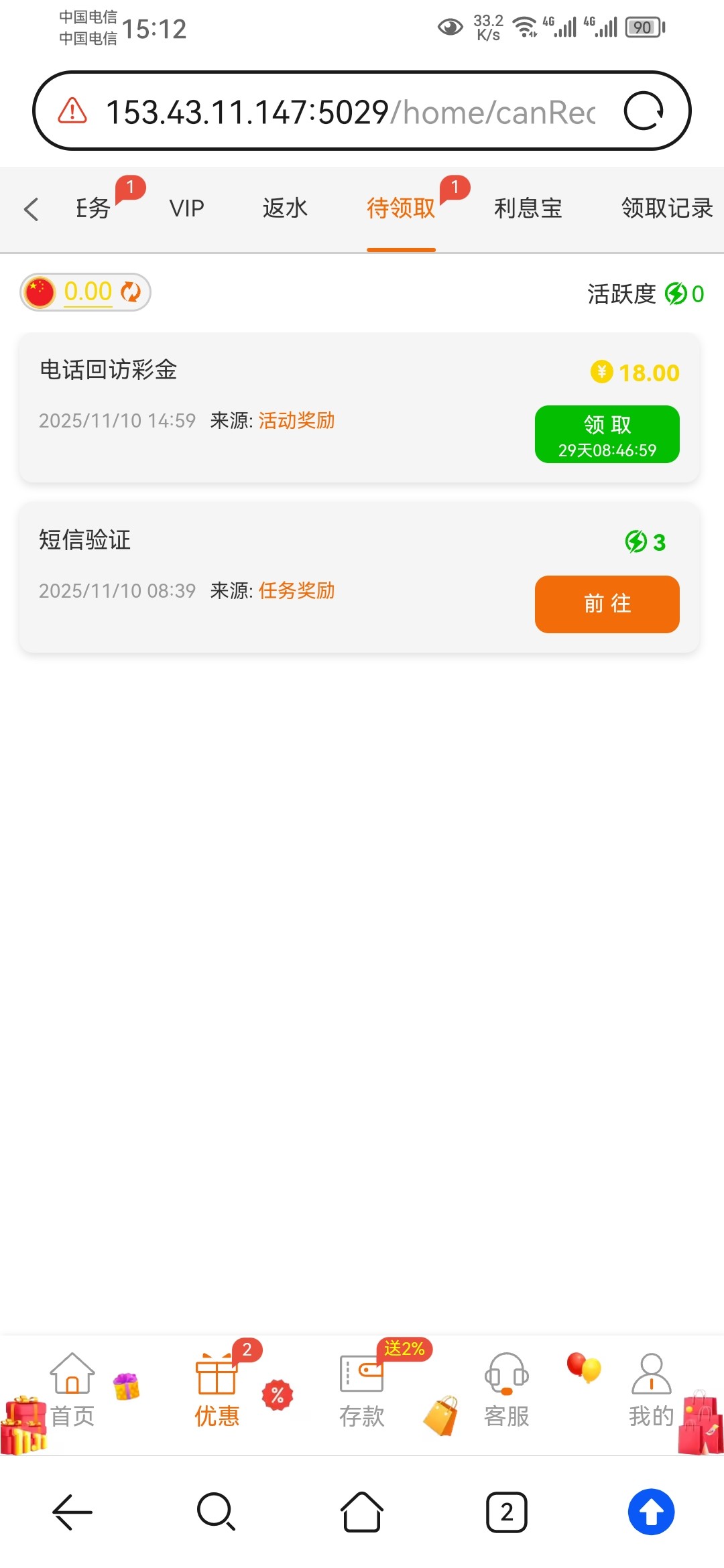Open the 返水 tab

tap(285, 208)
